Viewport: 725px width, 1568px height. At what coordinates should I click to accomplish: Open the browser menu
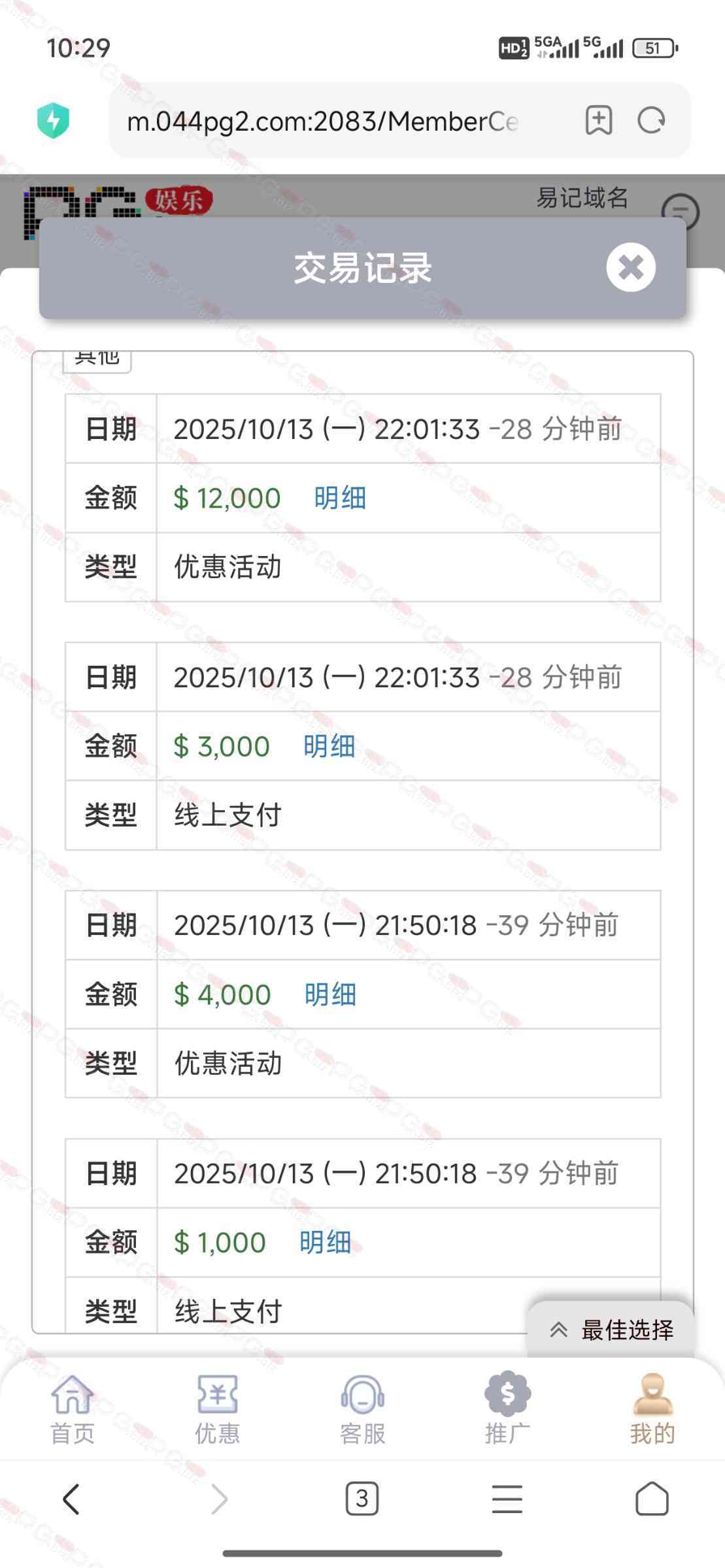pos(507,1499)
